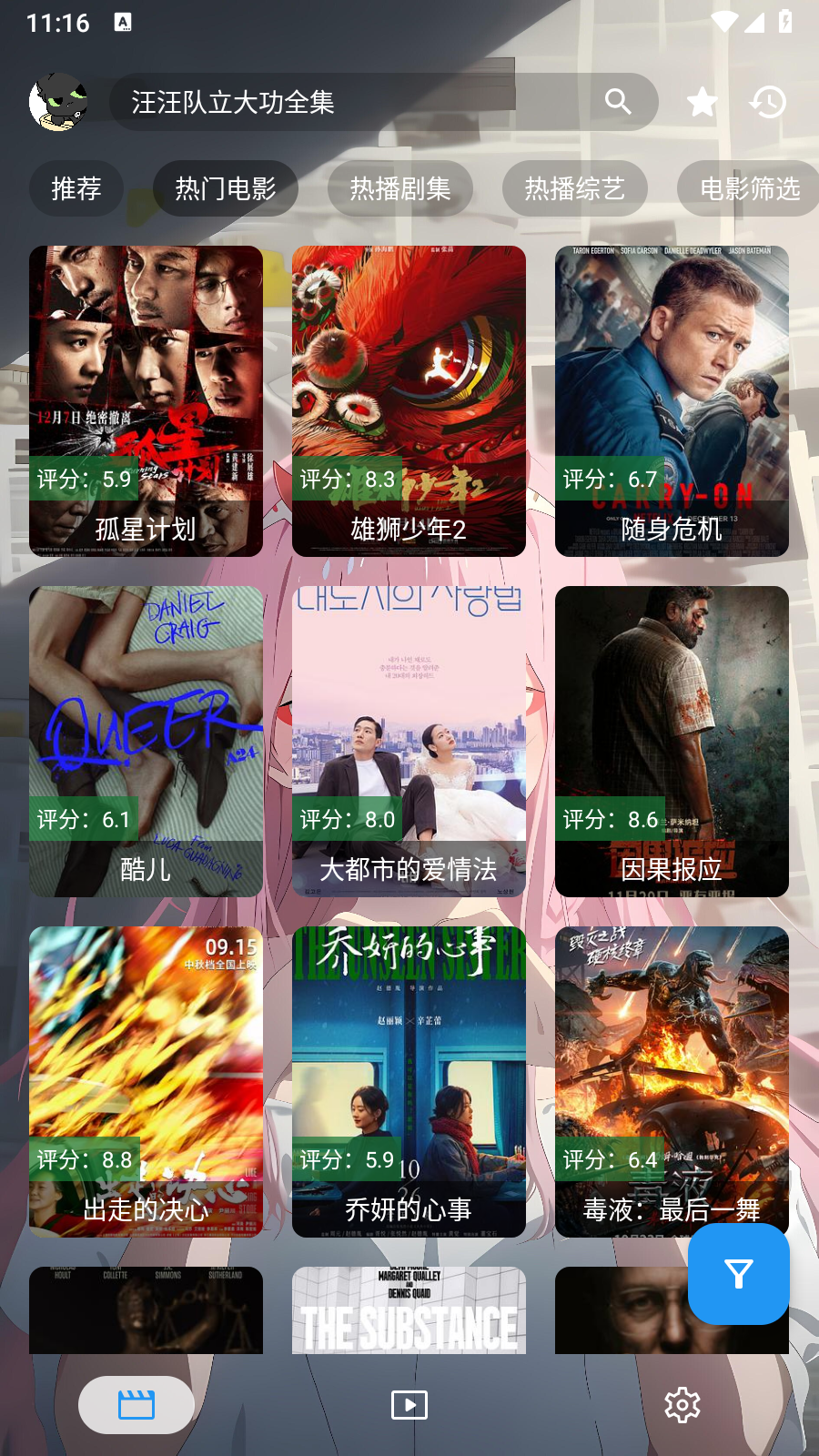Open 大都市的爱情法 via its title text
This screenshot has width=819, height=1456.
coord(408,869)
